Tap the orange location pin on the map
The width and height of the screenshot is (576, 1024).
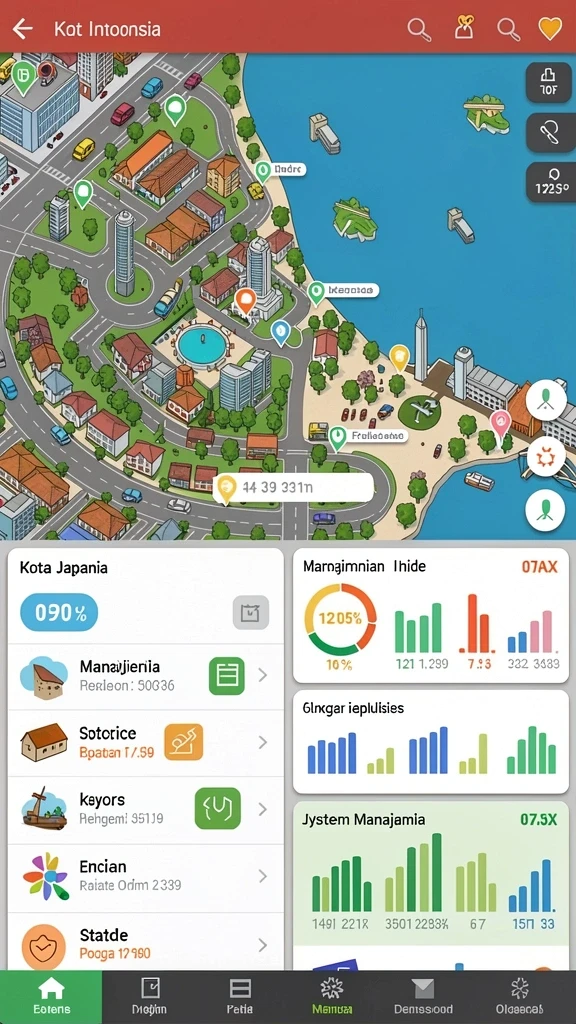244,302
